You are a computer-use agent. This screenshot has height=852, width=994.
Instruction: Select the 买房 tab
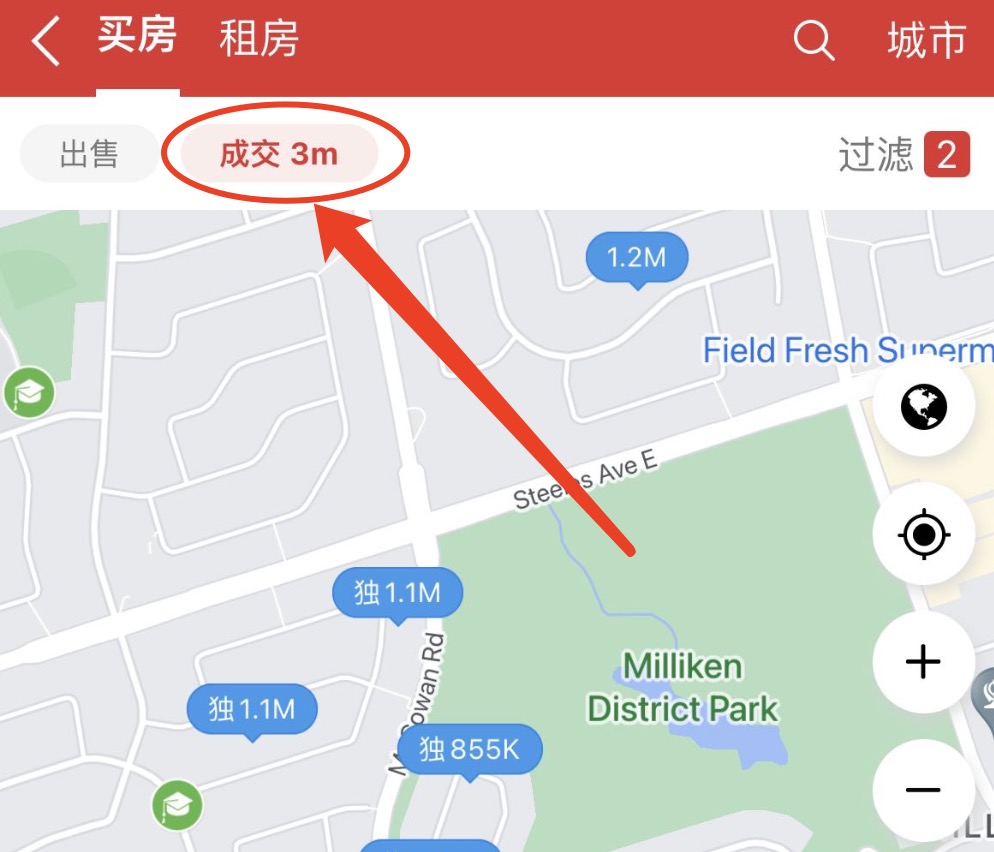[x=137, y=38]
